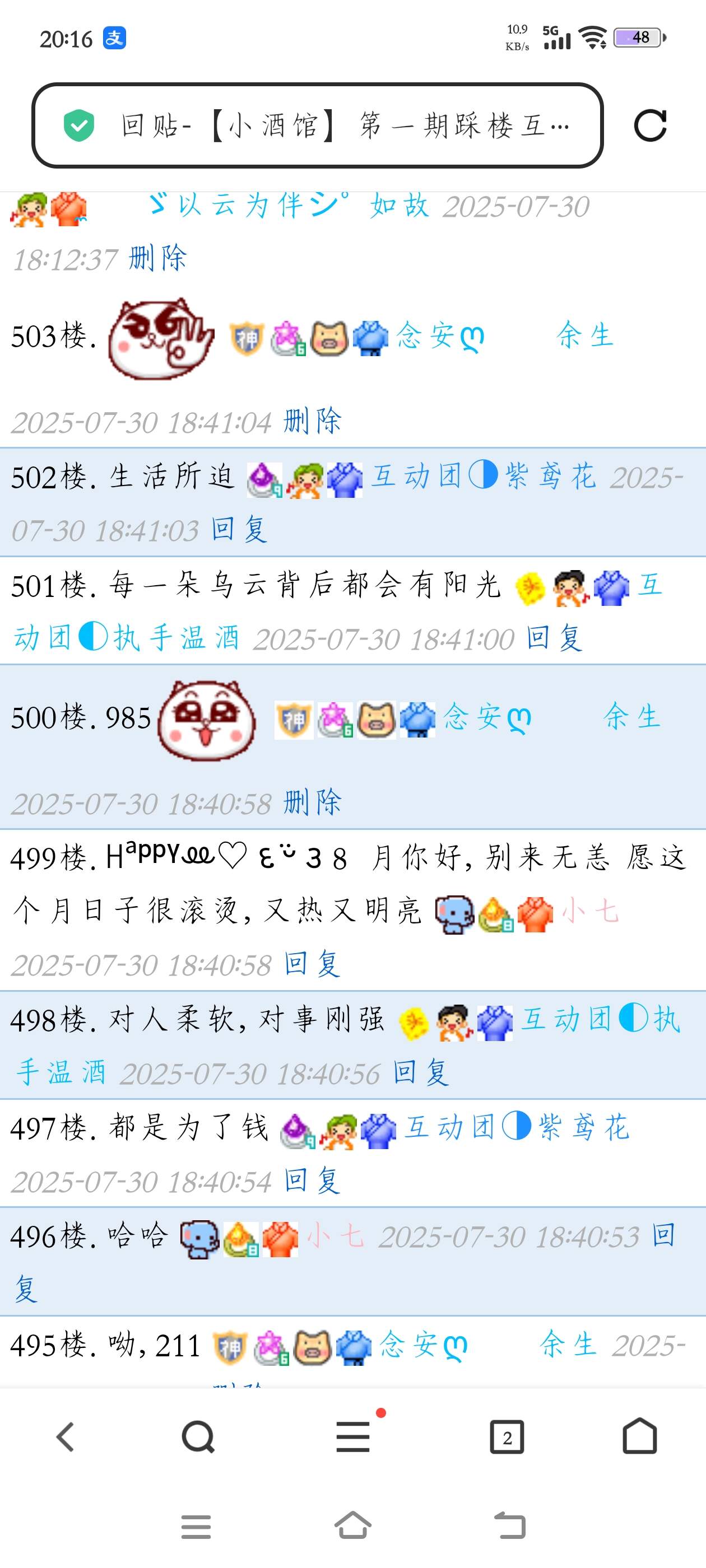Open the tabs switcher showing 2
This screenshot has width=706, height=1568.
pyautogui.click(x=507, y=1437)
